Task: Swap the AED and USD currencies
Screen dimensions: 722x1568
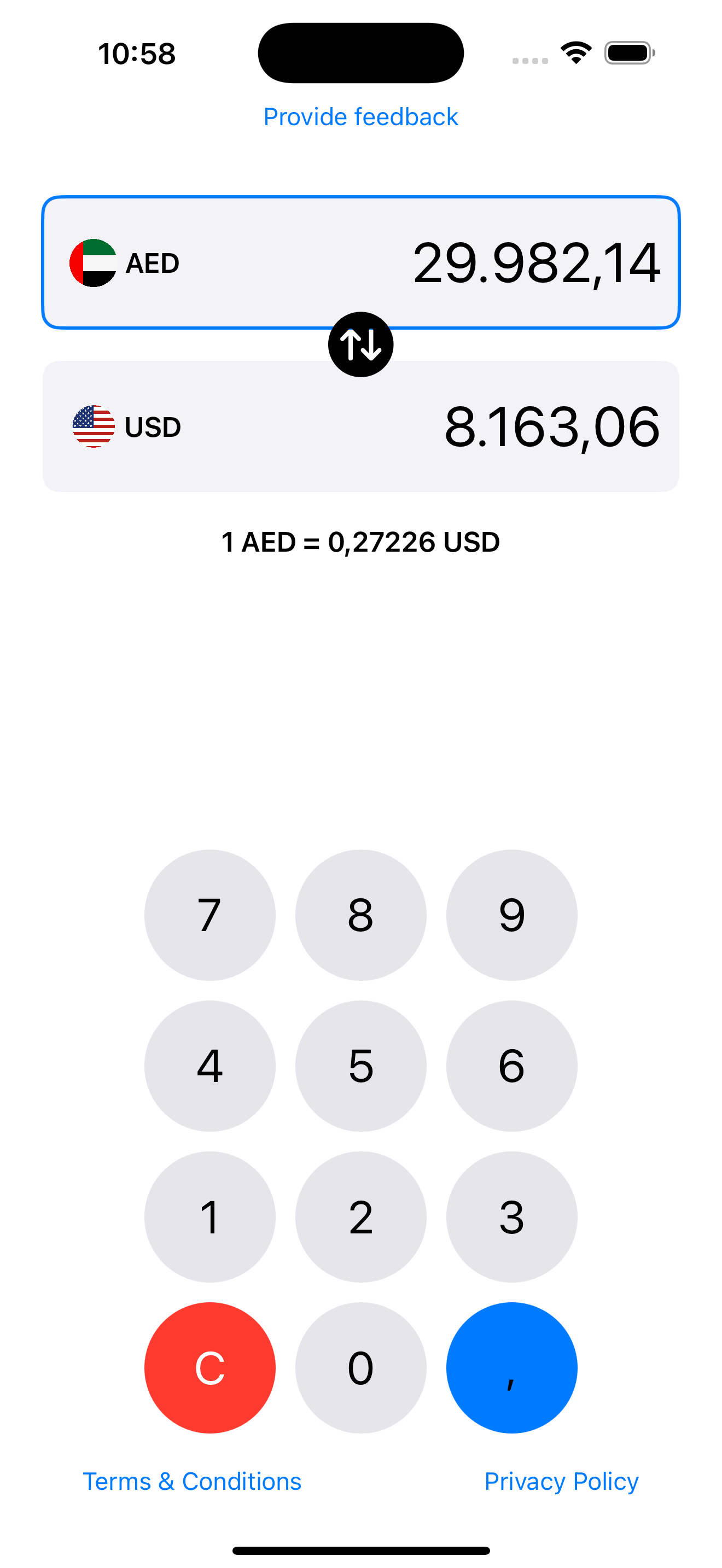Action: click(360, 344)
